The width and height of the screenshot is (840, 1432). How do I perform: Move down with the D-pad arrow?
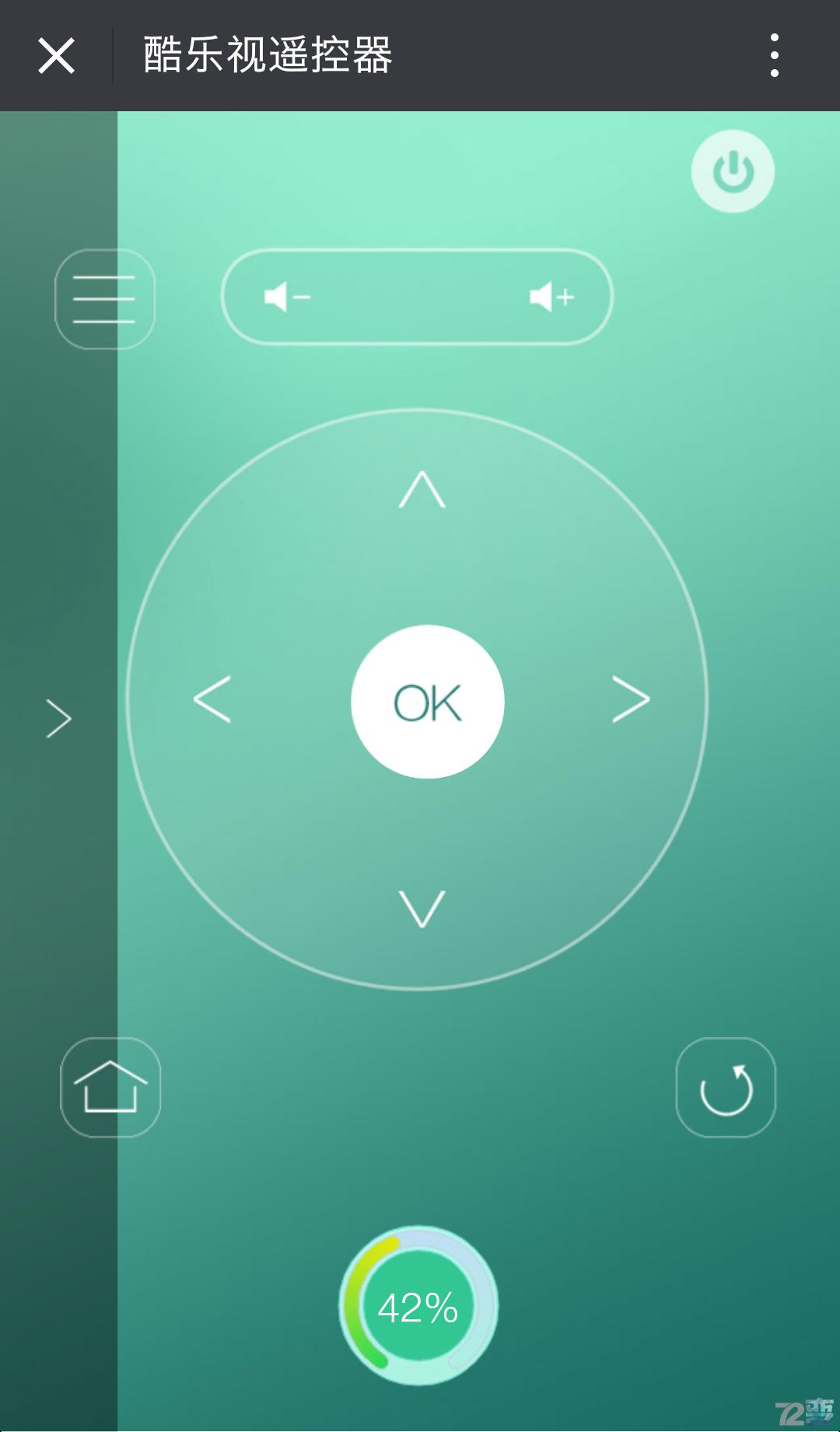tap(422, 909)
